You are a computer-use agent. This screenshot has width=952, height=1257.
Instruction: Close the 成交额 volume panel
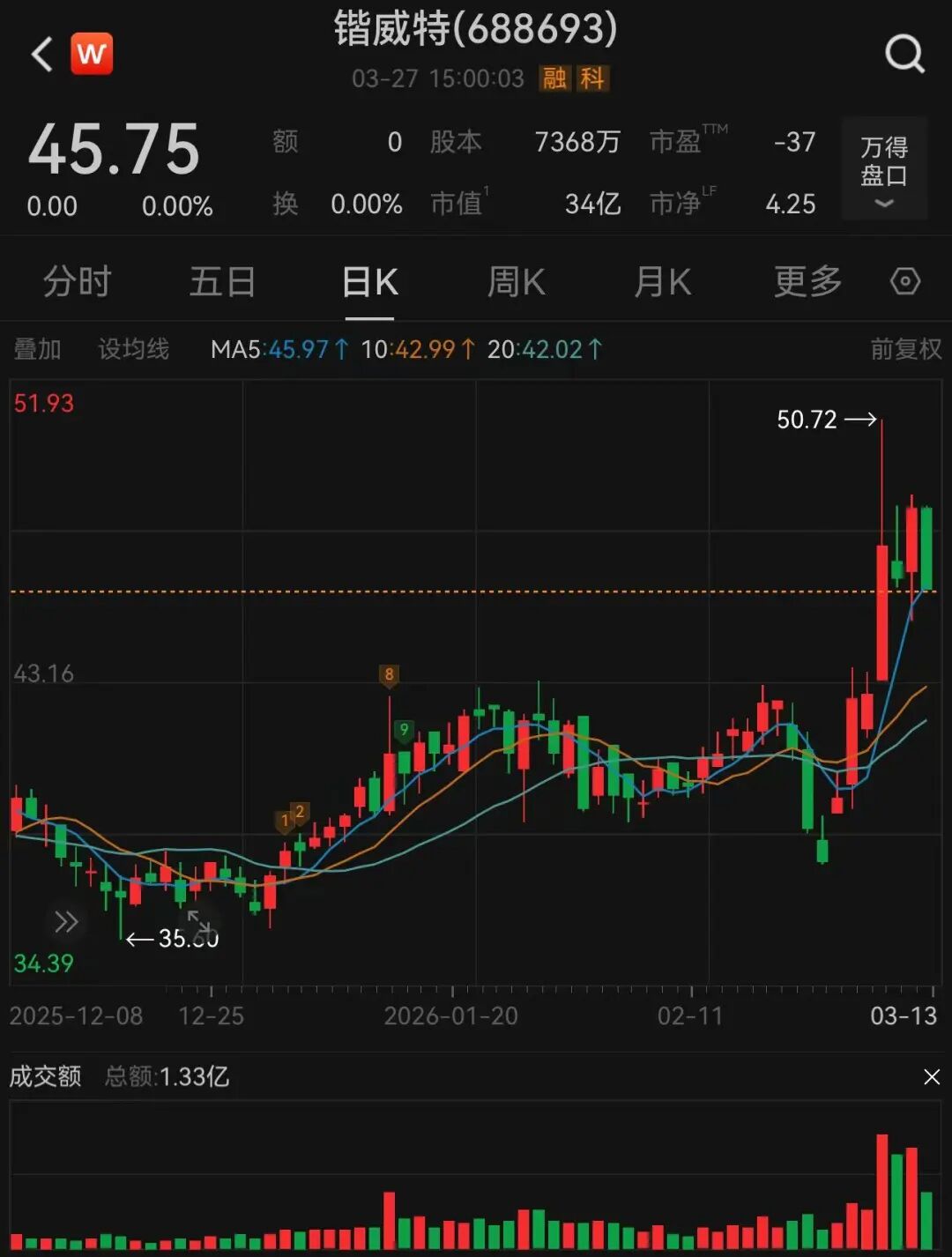tap(931, 1076)
